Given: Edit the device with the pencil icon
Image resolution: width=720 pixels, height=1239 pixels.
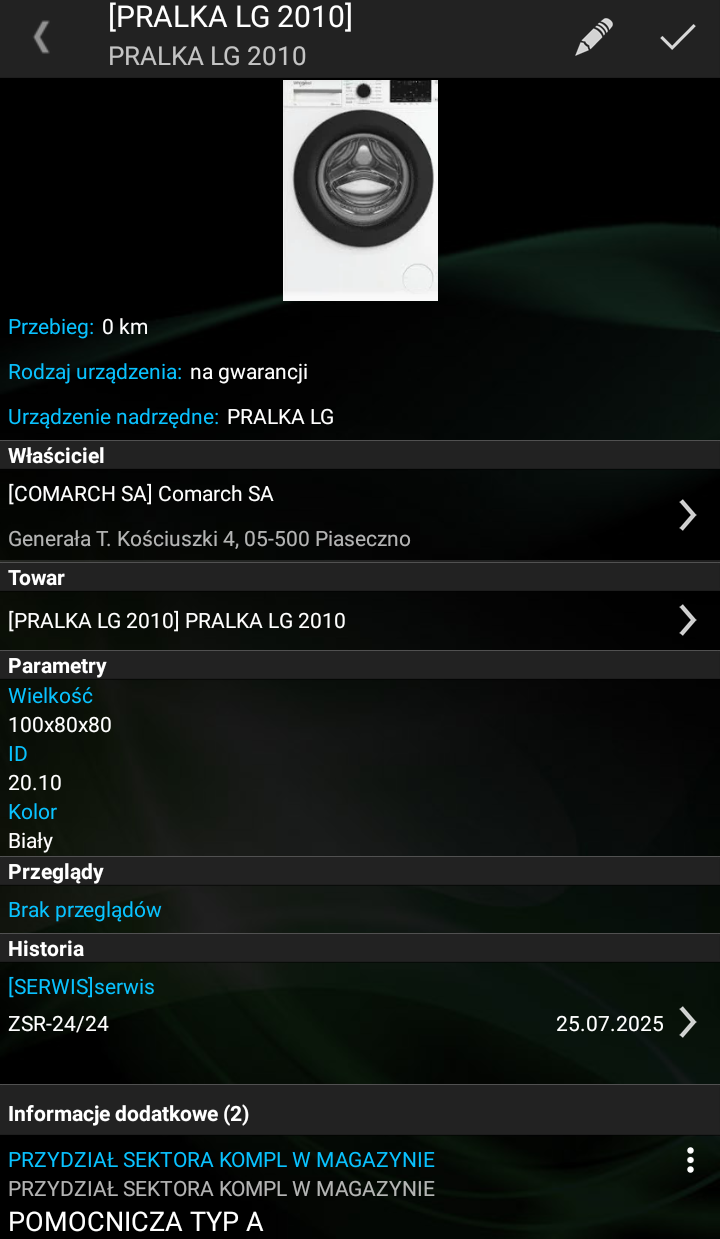Looking at the screenshot, I should tap(593, 38).
